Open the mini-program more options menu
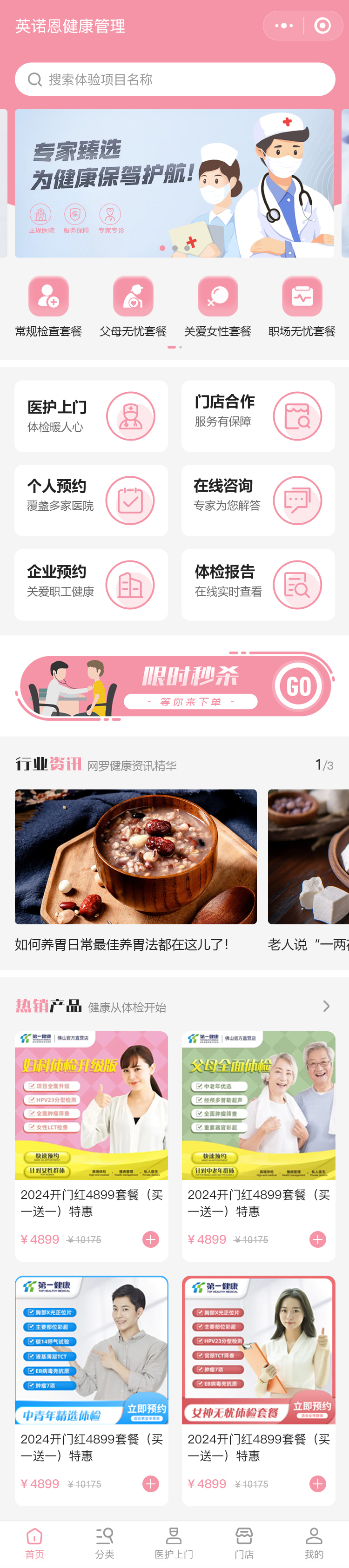349x1568 pixels. [284, 26]
